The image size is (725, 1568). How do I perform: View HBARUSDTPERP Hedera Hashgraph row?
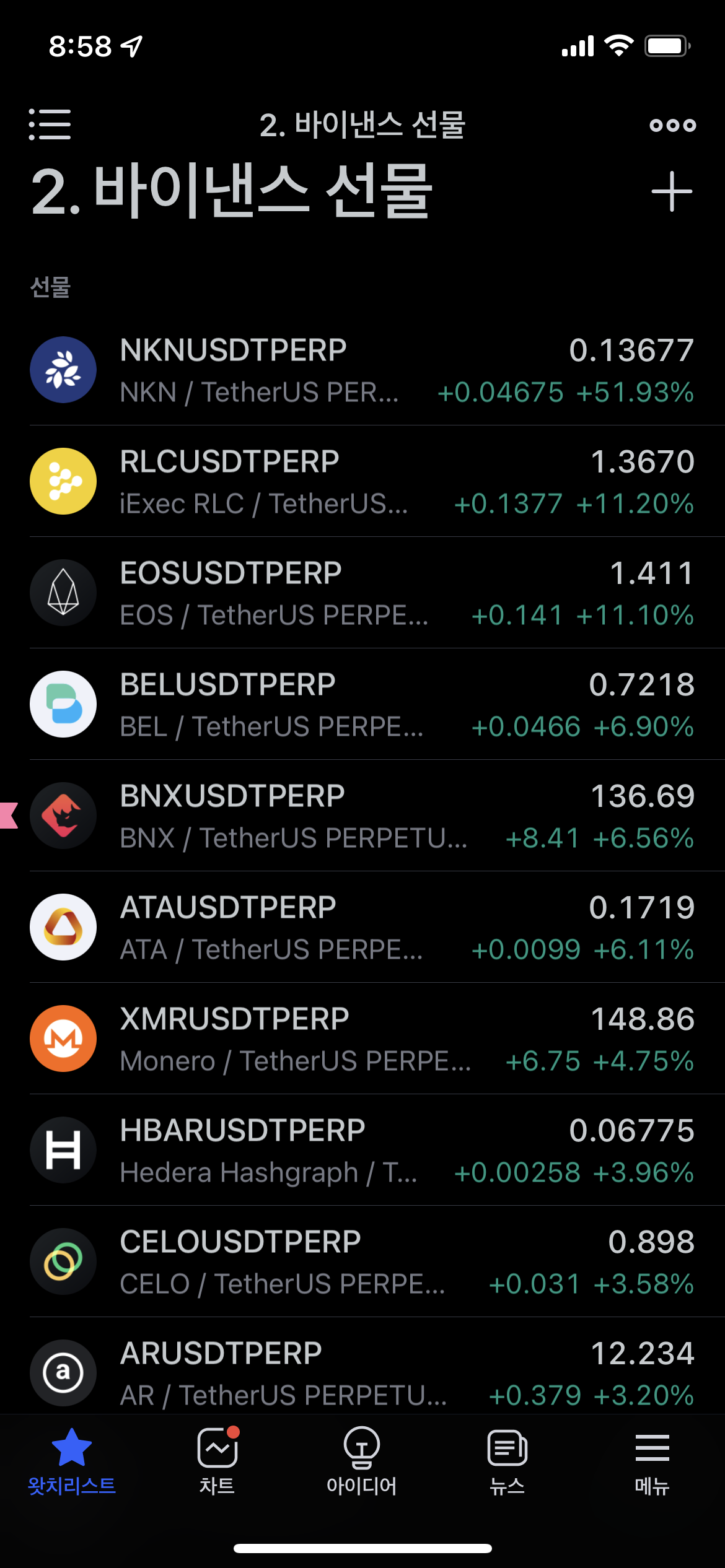click(x=362, y=1150)
